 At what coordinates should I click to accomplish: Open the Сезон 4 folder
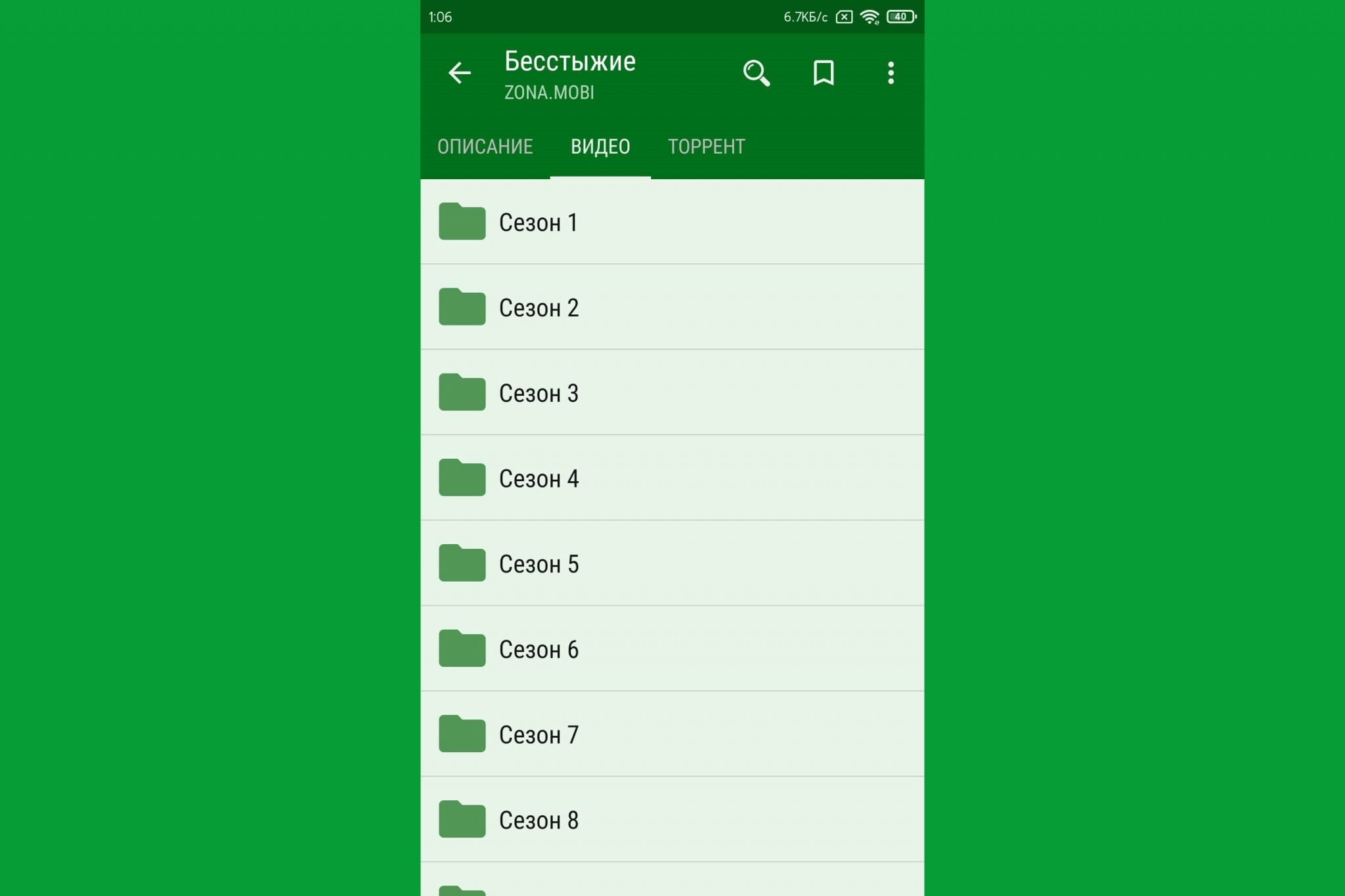pyautogui.click(x=539, y=479)
